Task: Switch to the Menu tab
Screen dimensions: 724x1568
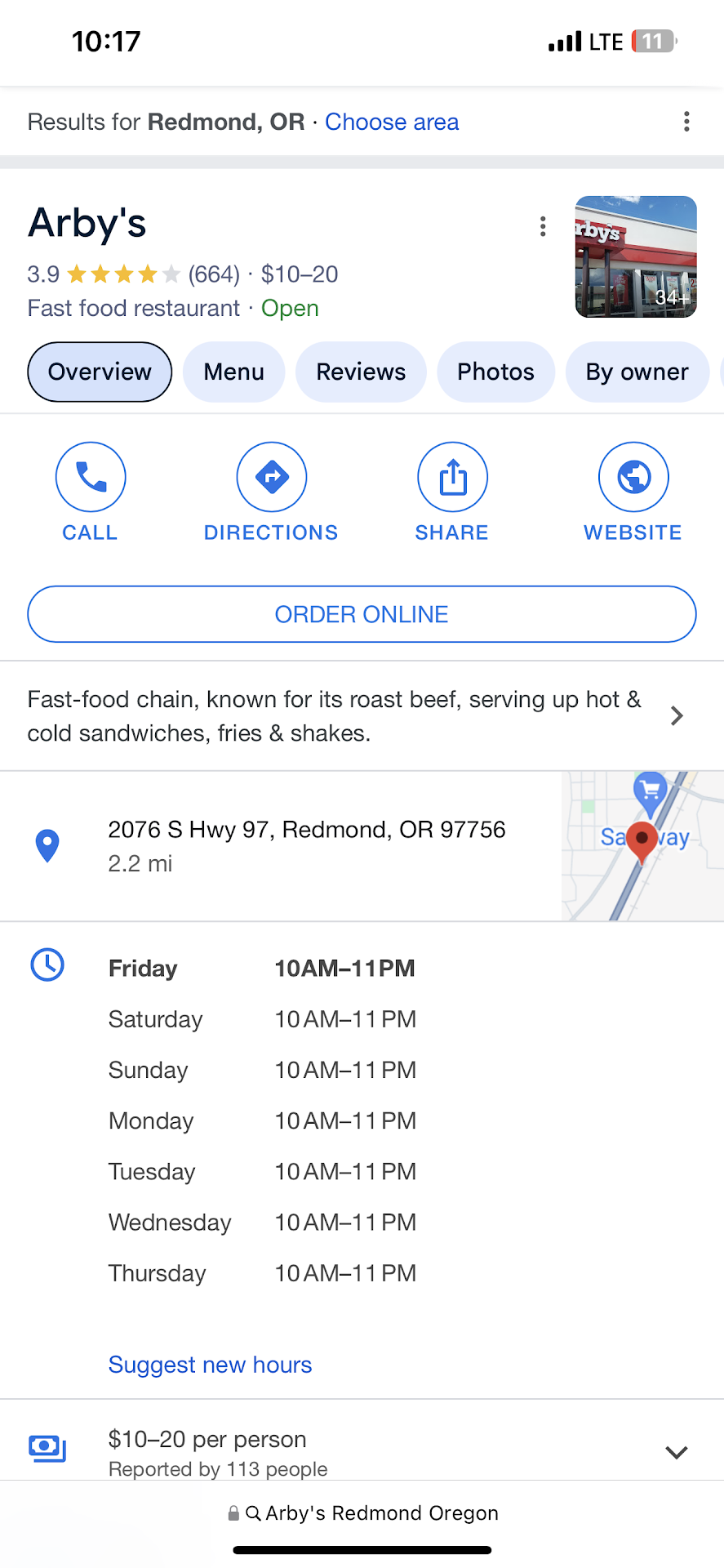Action: (233, 372)
